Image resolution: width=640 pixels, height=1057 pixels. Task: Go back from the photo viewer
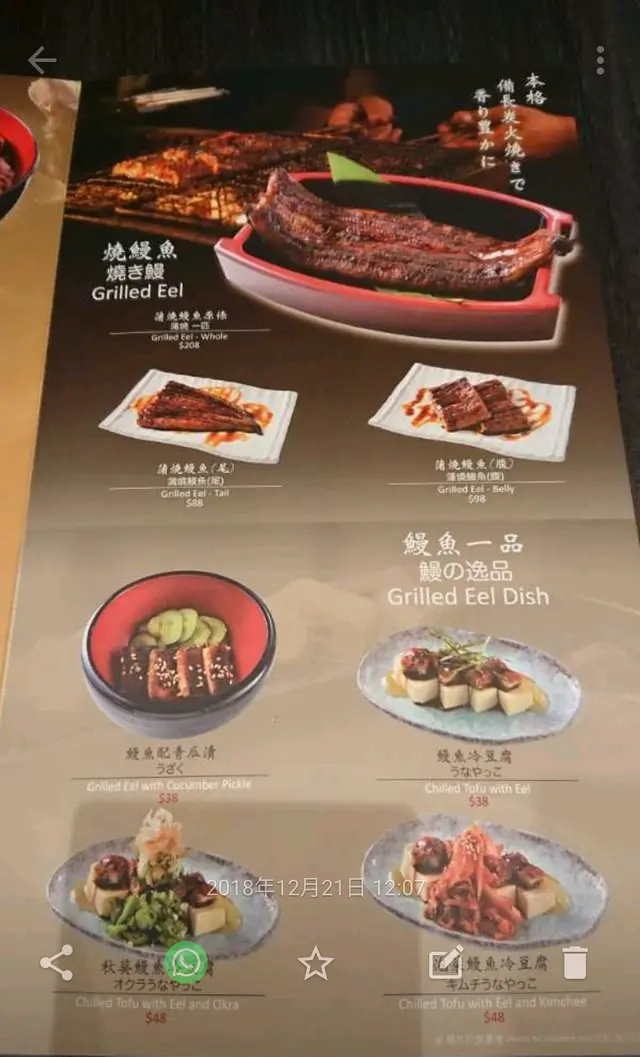pos(42,60)
